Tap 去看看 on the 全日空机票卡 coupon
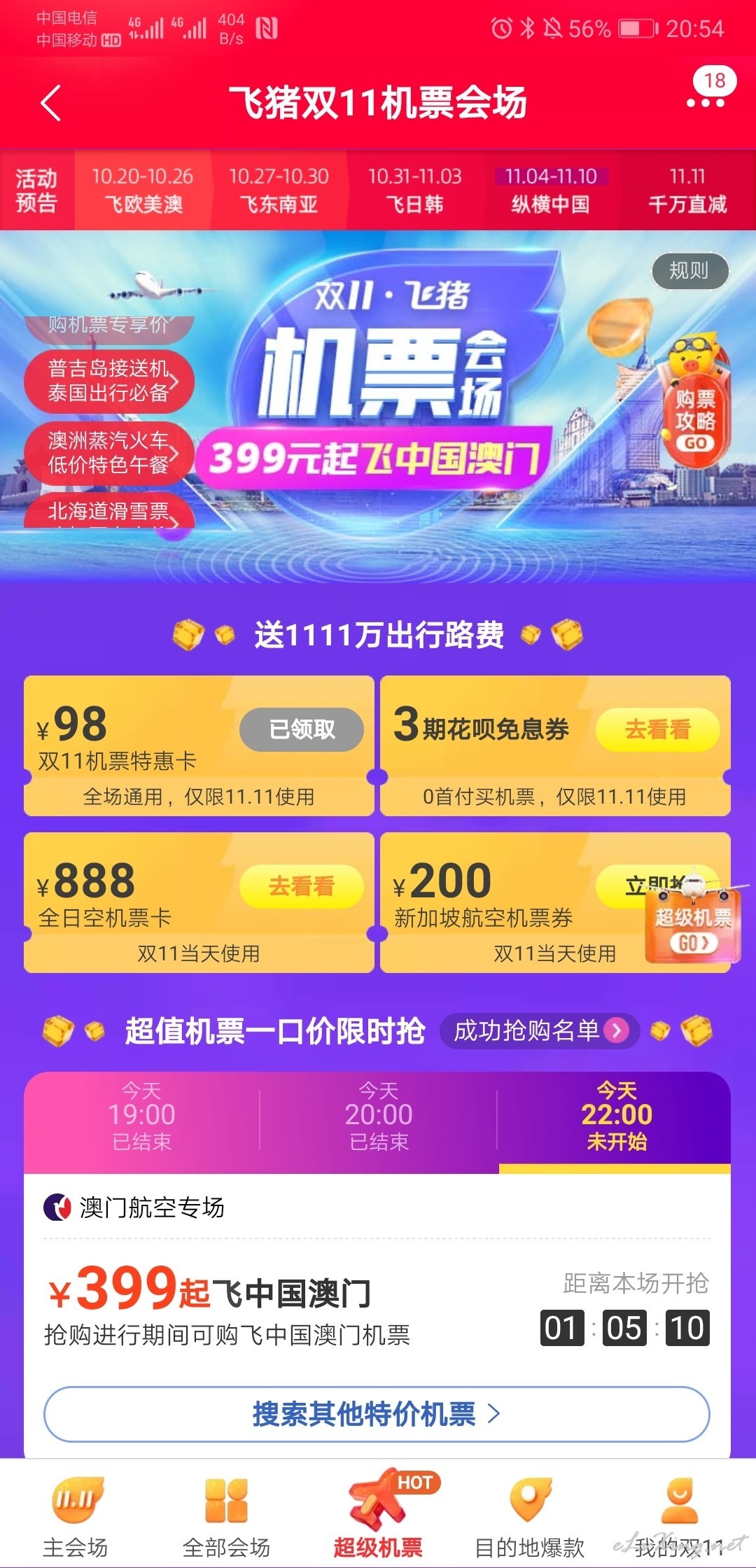756x1568 pixels. [x=302, y=886]
